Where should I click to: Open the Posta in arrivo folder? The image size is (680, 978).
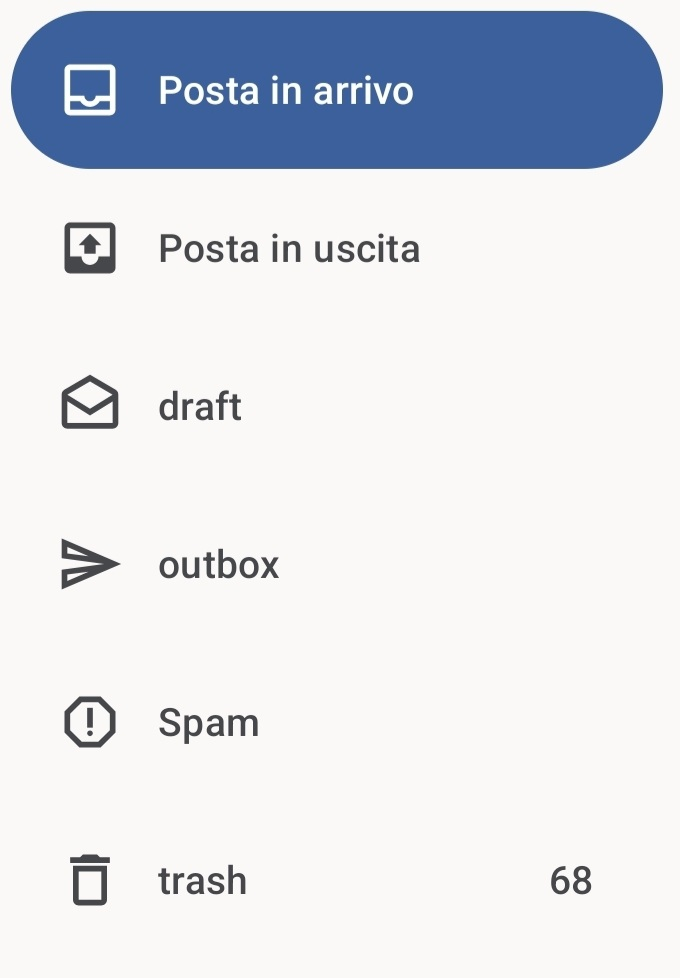(x=285, y=91)
